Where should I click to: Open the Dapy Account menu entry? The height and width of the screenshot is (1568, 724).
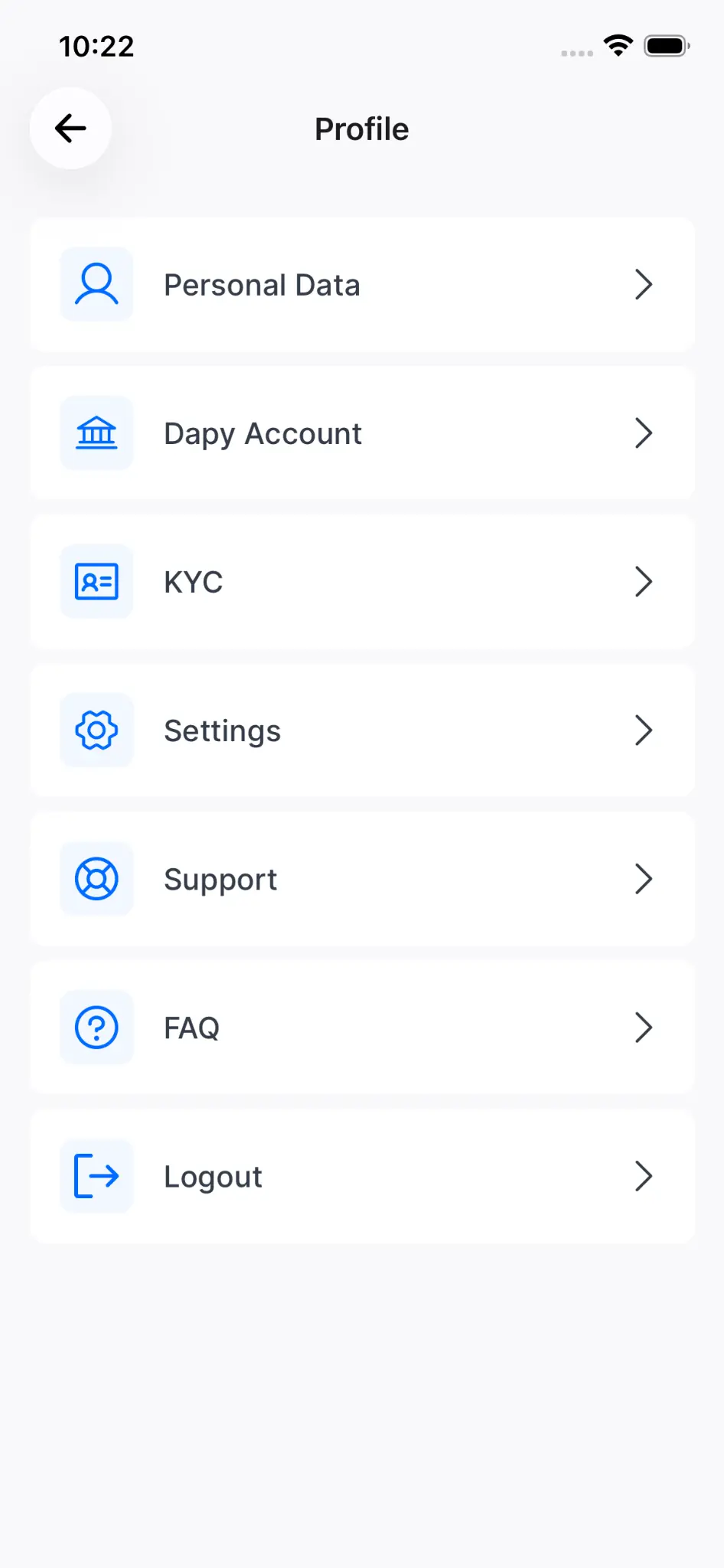coord(361,433)
